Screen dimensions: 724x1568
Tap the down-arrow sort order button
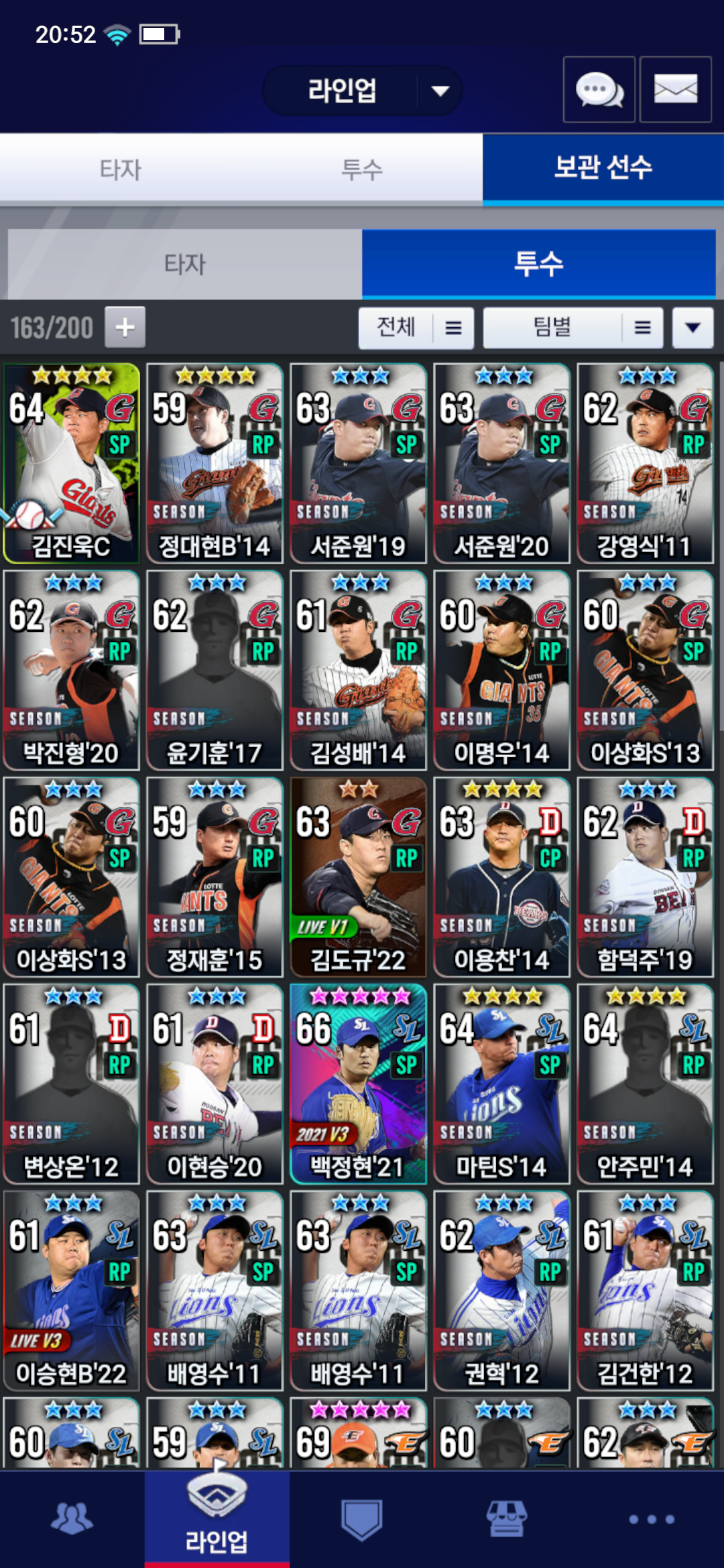click(692, 328)
